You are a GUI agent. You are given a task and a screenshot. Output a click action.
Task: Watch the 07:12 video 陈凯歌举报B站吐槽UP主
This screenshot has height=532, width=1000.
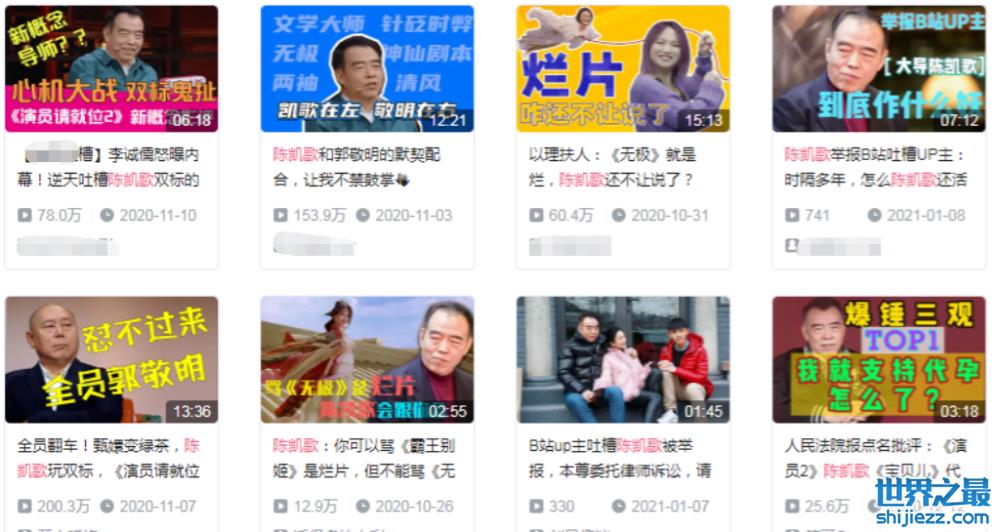click(x=879, y=68)
